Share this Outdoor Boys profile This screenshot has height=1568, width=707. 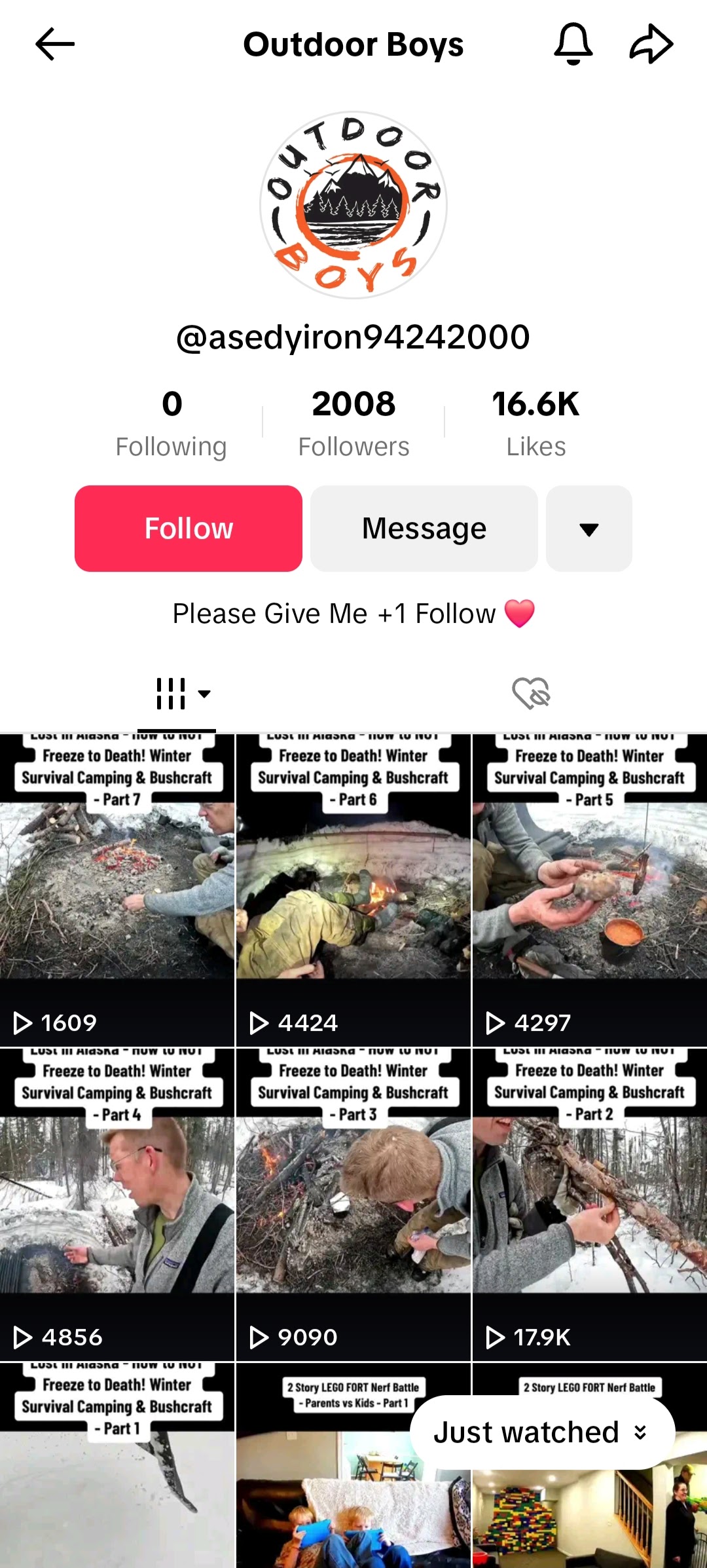pos(651,45)
